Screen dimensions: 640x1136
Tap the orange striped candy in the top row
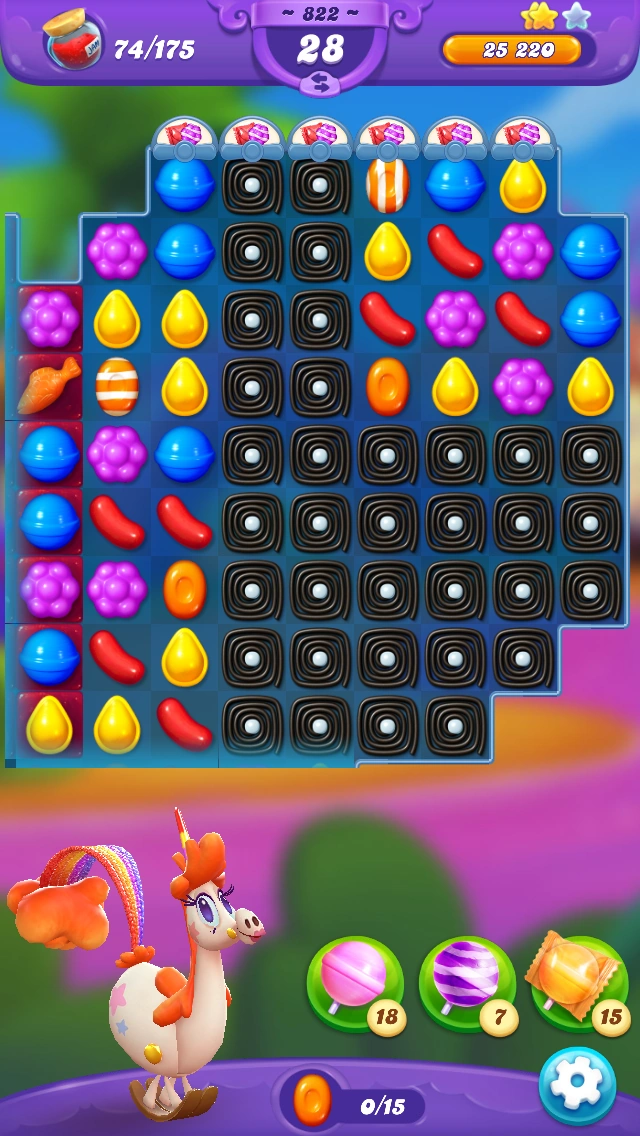pos(387,184)
